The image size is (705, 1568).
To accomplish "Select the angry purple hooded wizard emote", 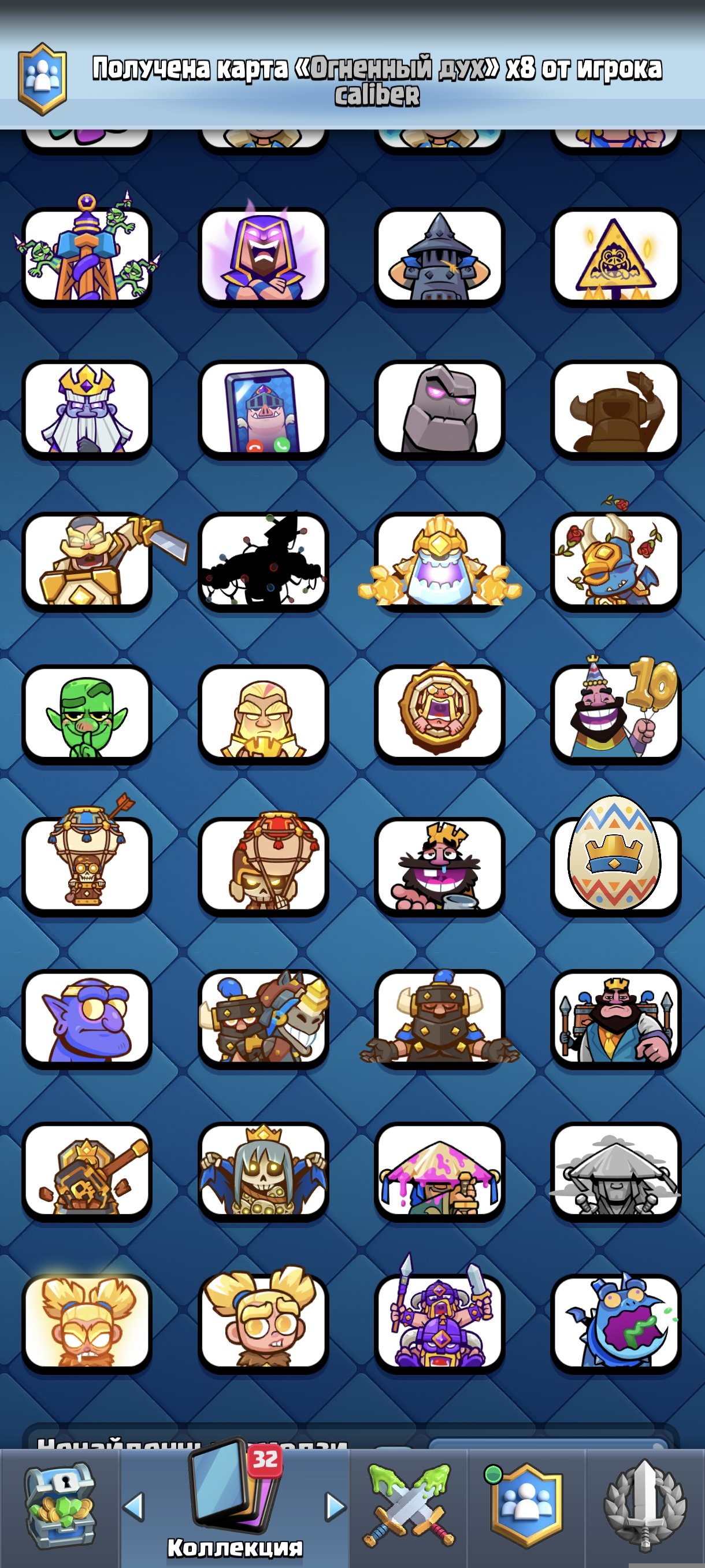I will [263, 256].
